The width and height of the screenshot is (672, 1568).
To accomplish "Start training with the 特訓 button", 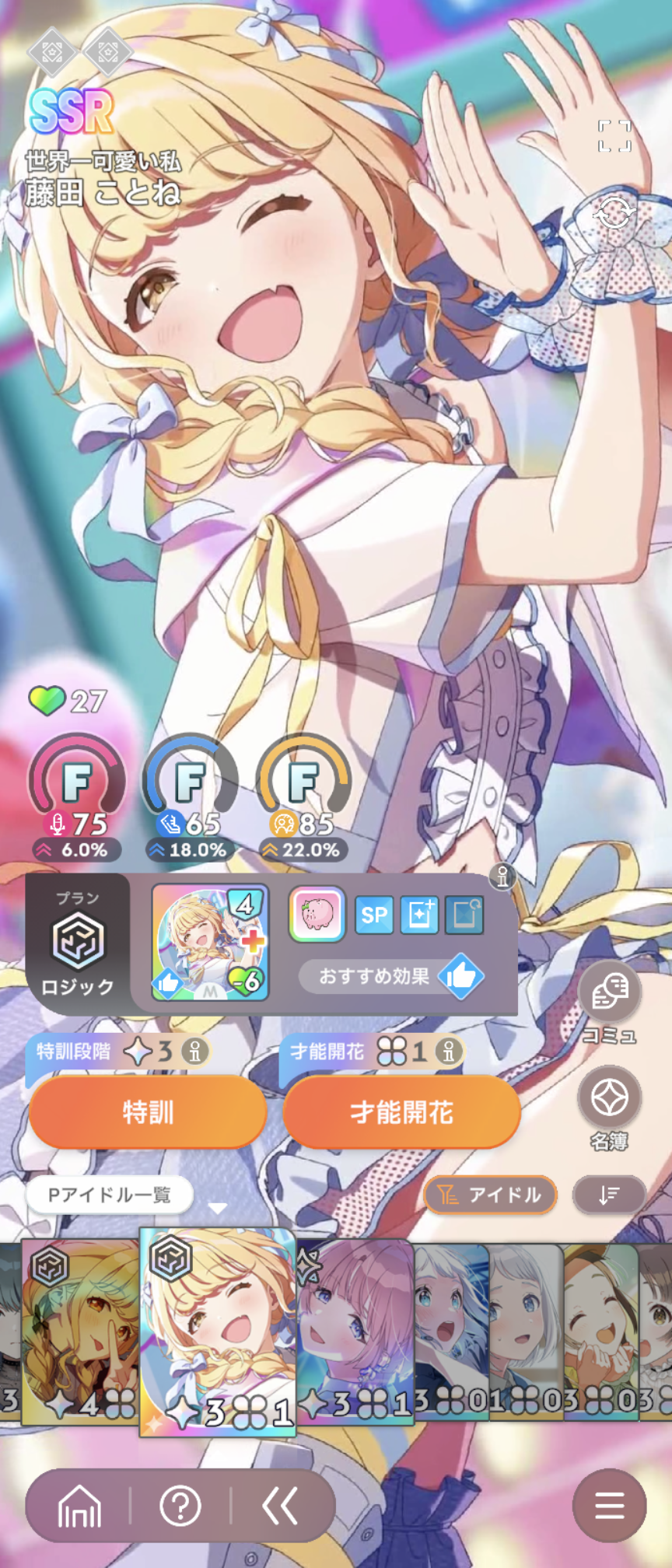I will (148, 1111).
